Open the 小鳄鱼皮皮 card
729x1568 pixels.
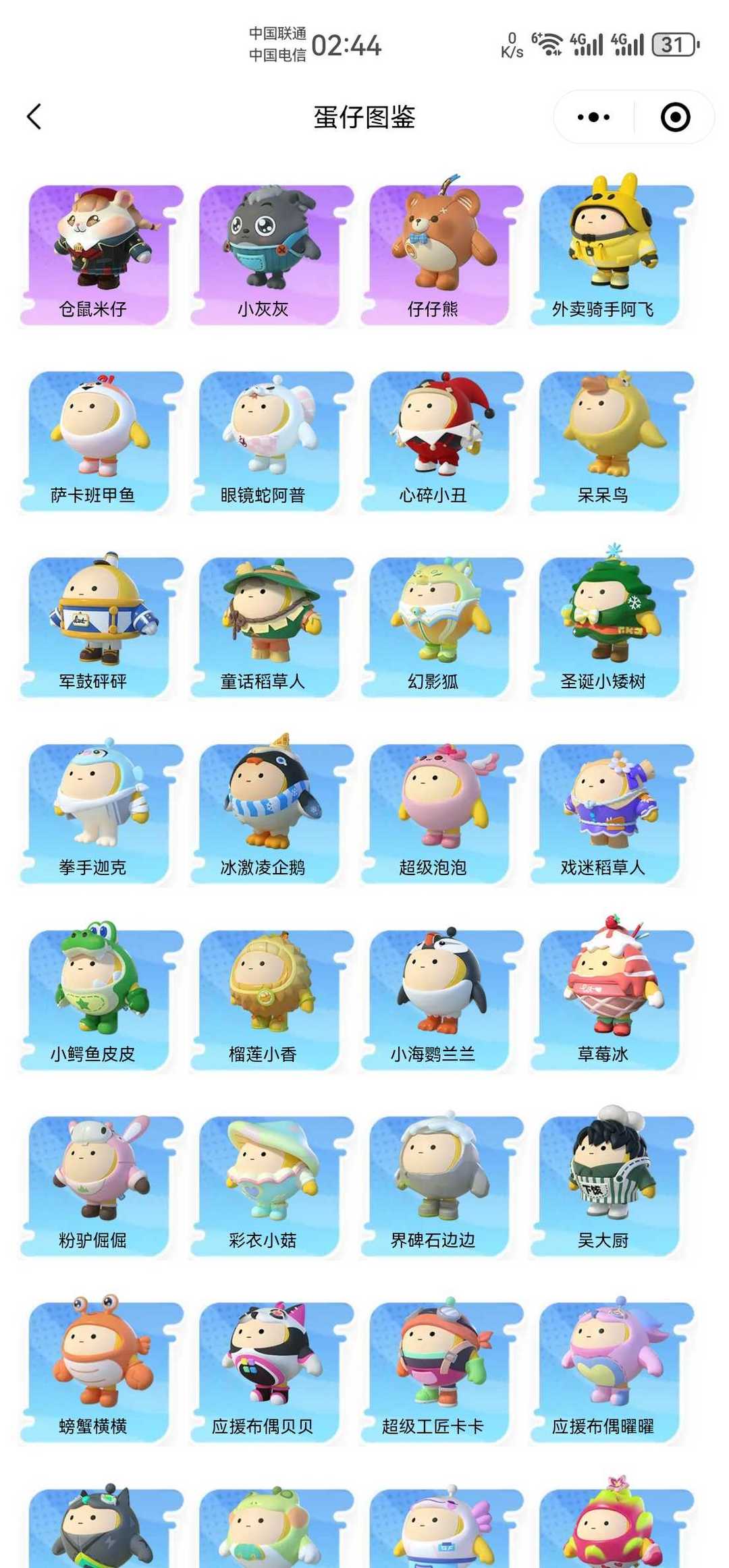click(x=101, y=1000)
